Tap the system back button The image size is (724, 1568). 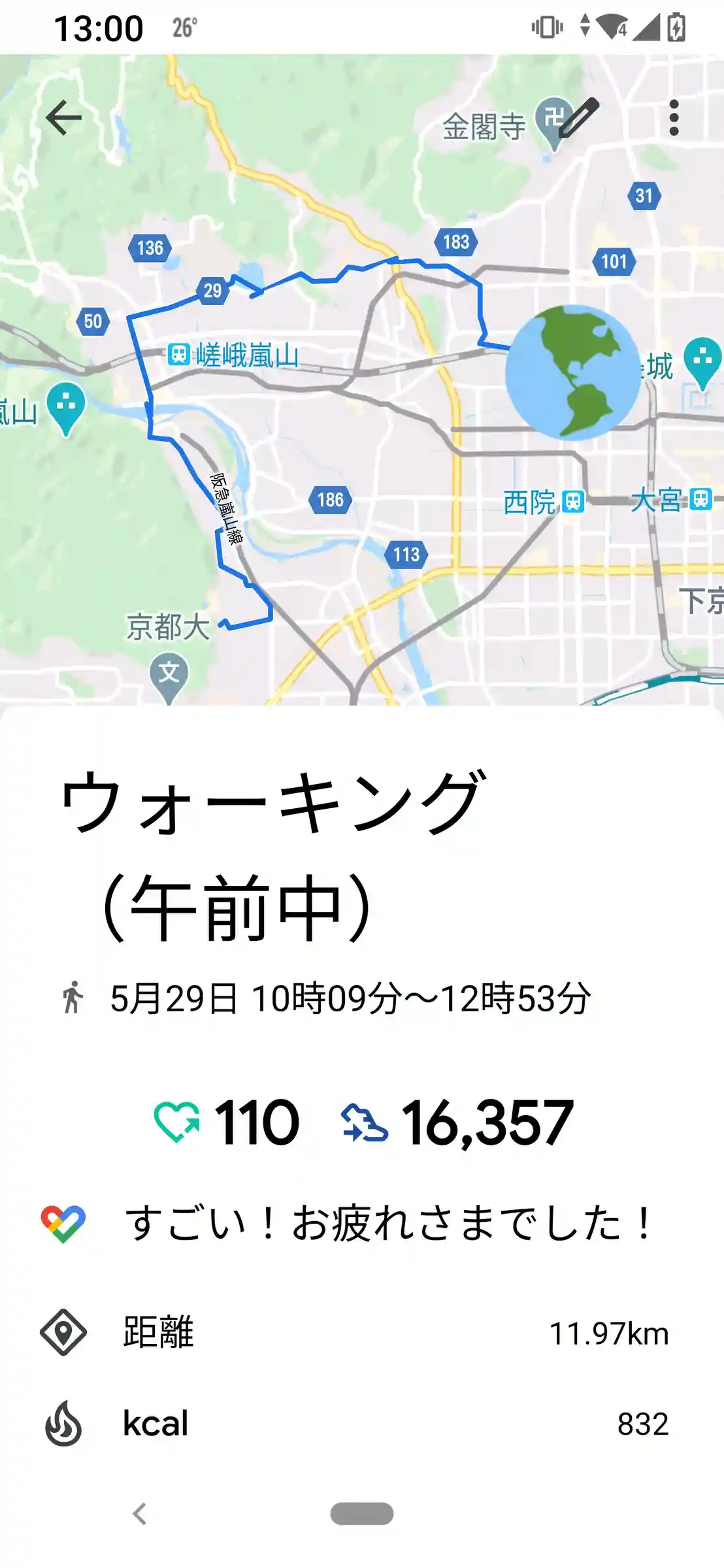(x=139, y=1513)
